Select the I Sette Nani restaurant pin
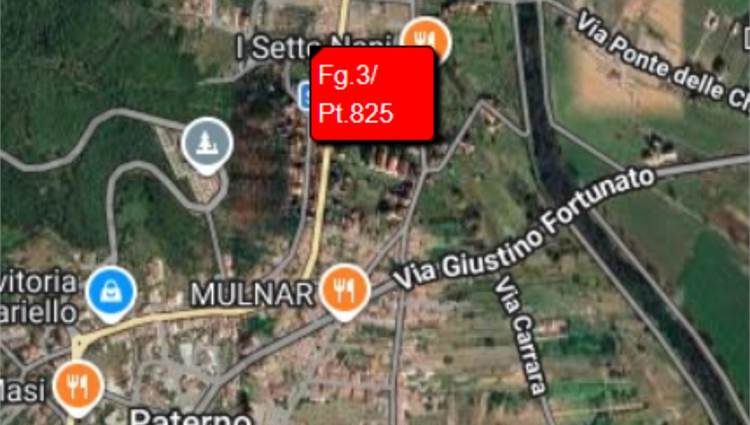Viewport: 750px width, 425px height. coord(427,40)
